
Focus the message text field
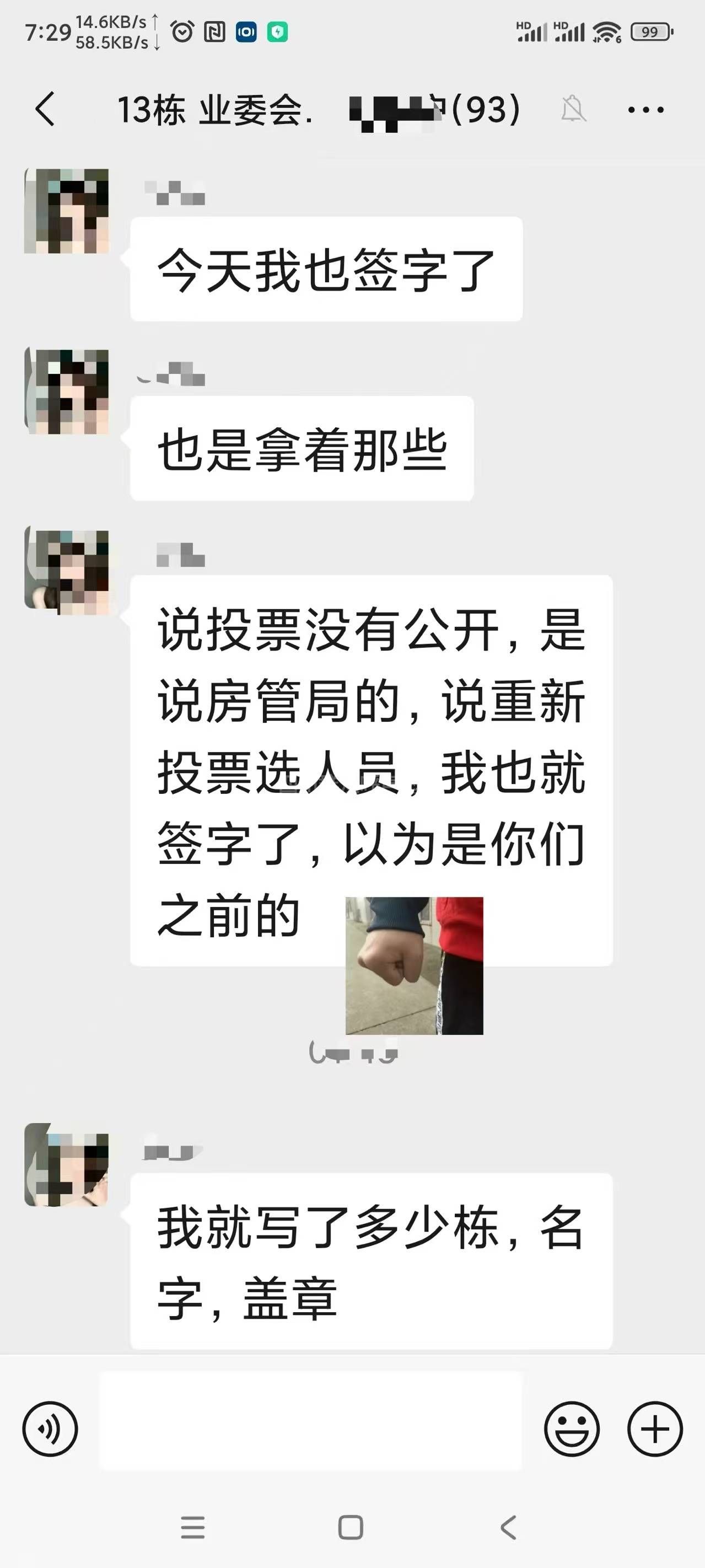310,1421
